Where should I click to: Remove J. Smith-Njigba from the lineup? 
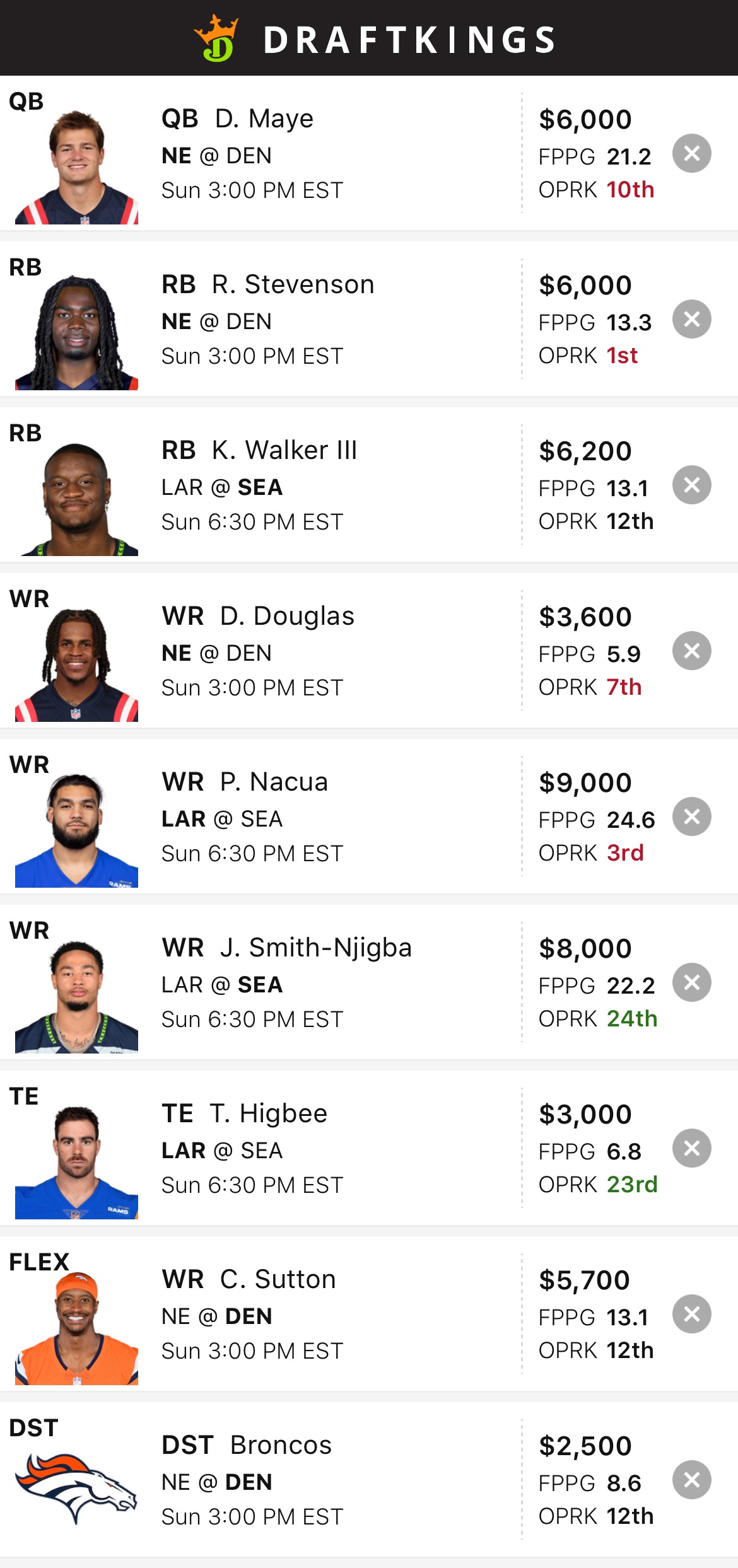(691, 982)
